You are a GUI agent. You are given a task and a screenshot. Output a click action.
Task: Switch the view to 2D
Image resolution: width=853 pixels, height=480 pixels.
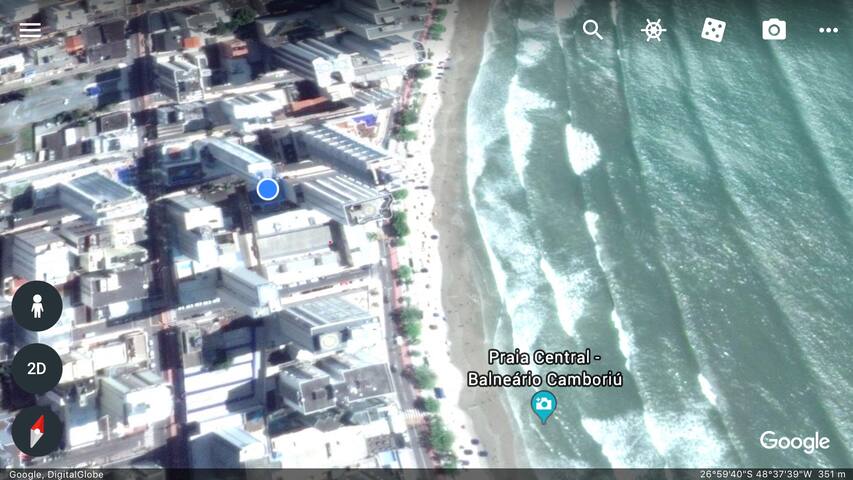click(37, 368)
